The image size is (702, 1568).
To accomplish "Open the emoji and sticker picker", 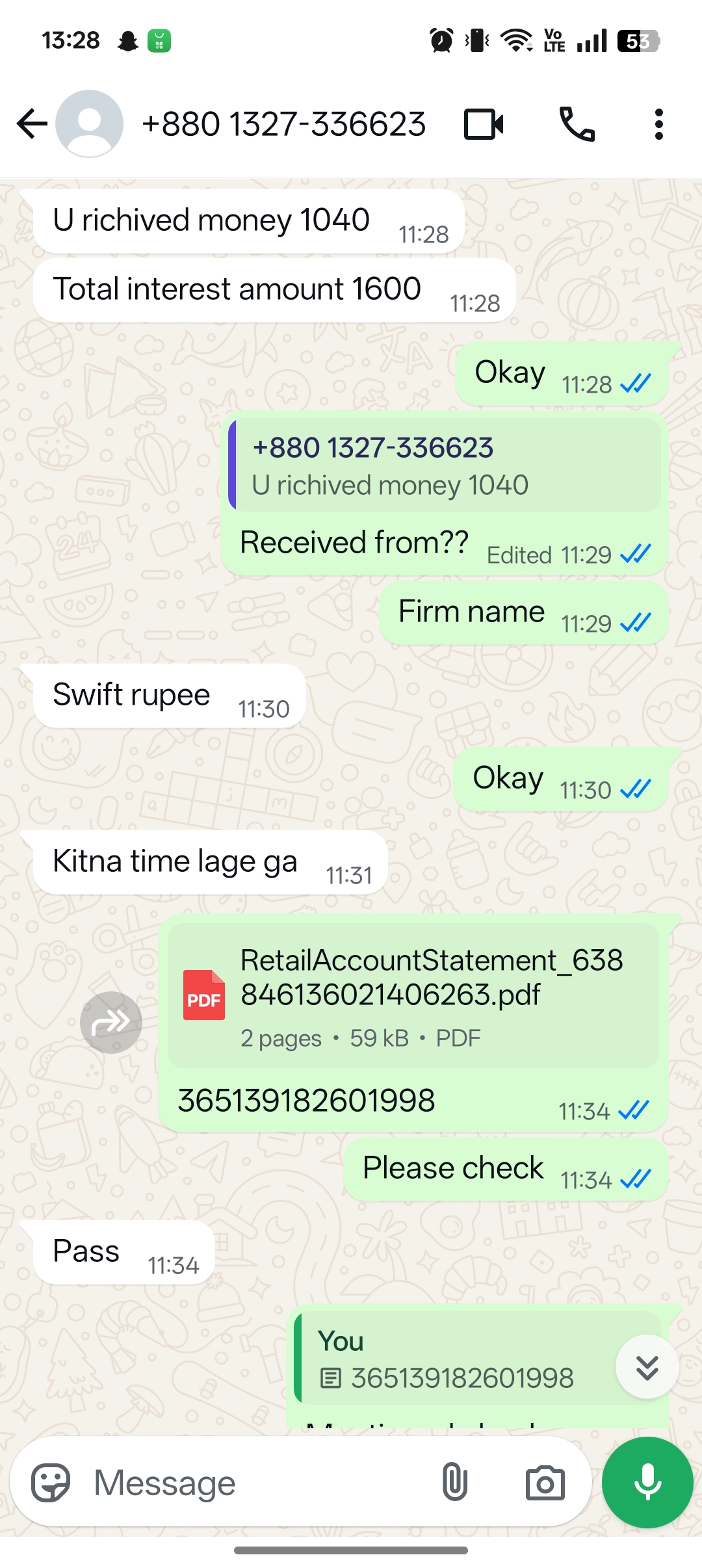I will pyautogui.click(x=51, y=1482).
